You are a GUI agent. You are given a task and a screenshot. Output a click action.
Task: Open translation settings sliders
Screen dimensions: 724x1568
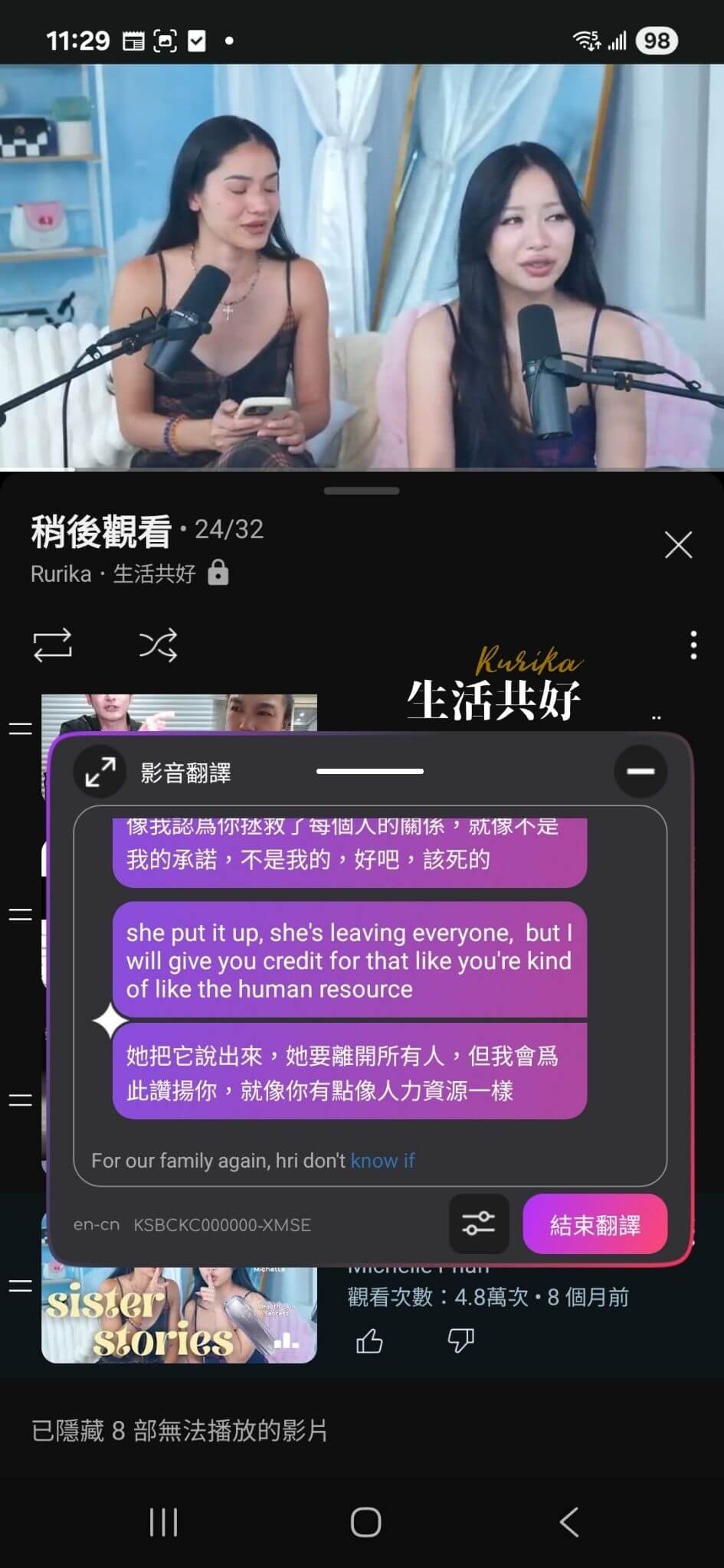tap(479, 1223)
